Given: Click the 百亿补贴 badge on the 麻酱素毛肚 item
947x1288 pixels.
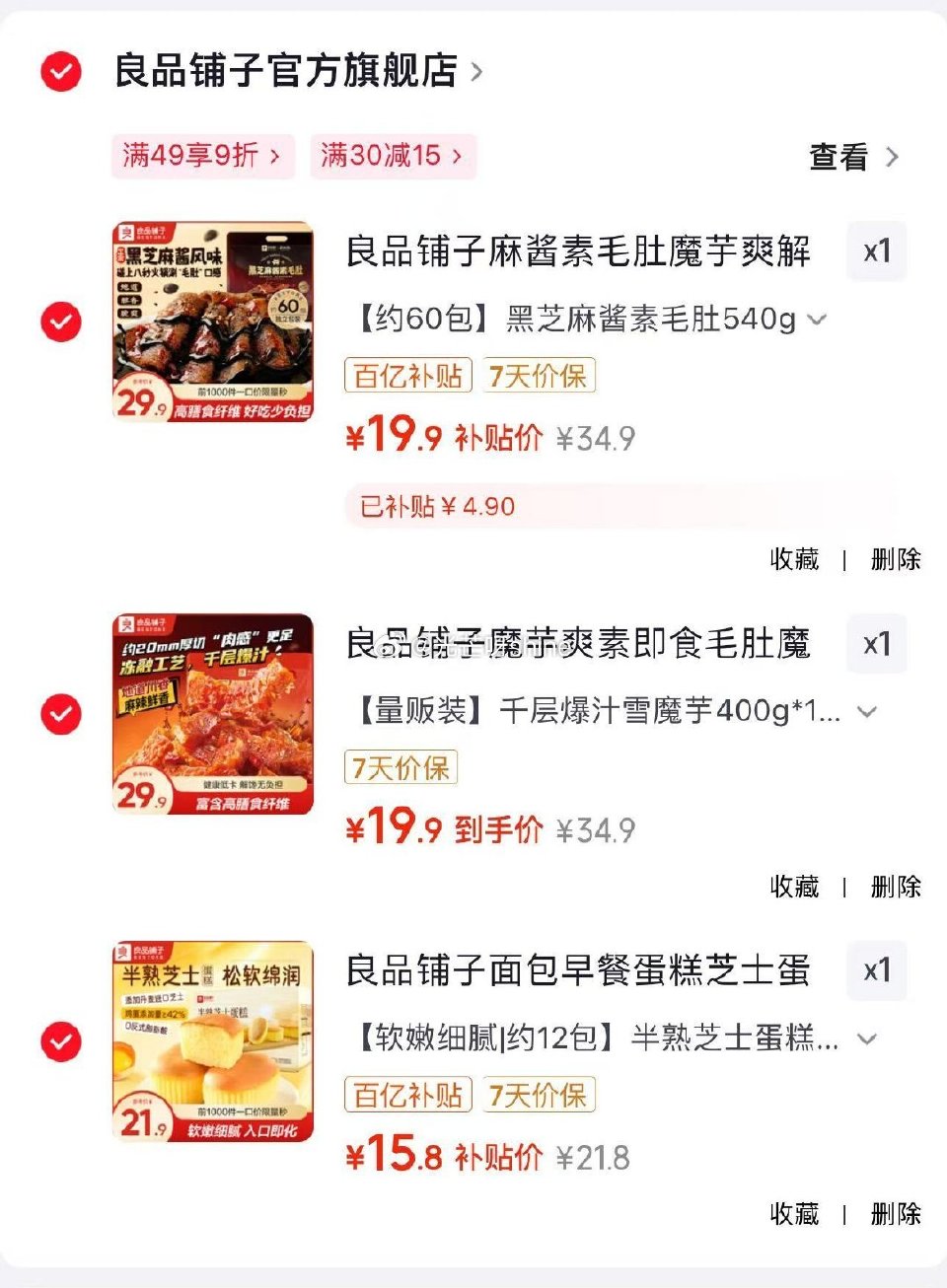Looking at the screenshot, I should click(407, 377).
